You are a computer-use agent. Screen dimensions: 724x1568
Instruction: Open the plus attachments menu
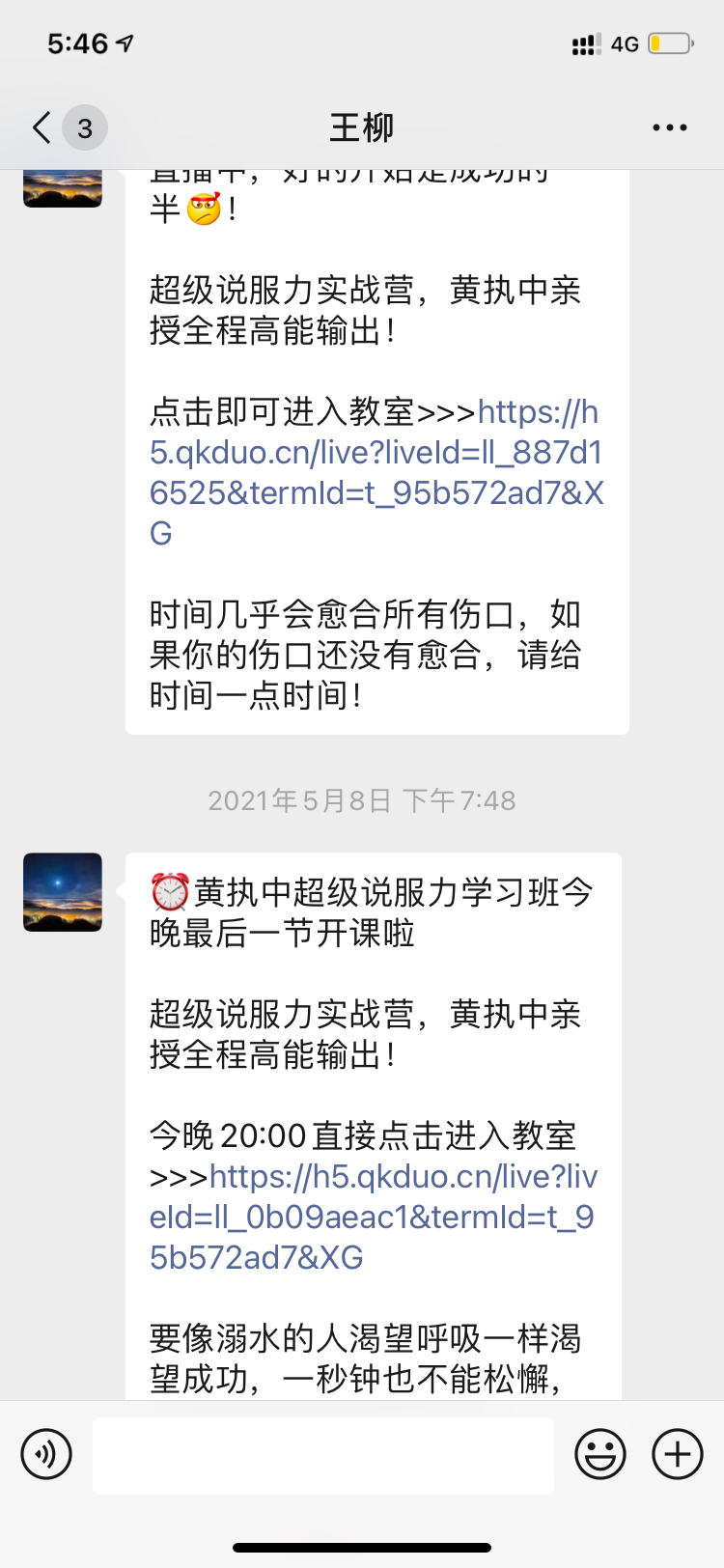point(678,1453)
